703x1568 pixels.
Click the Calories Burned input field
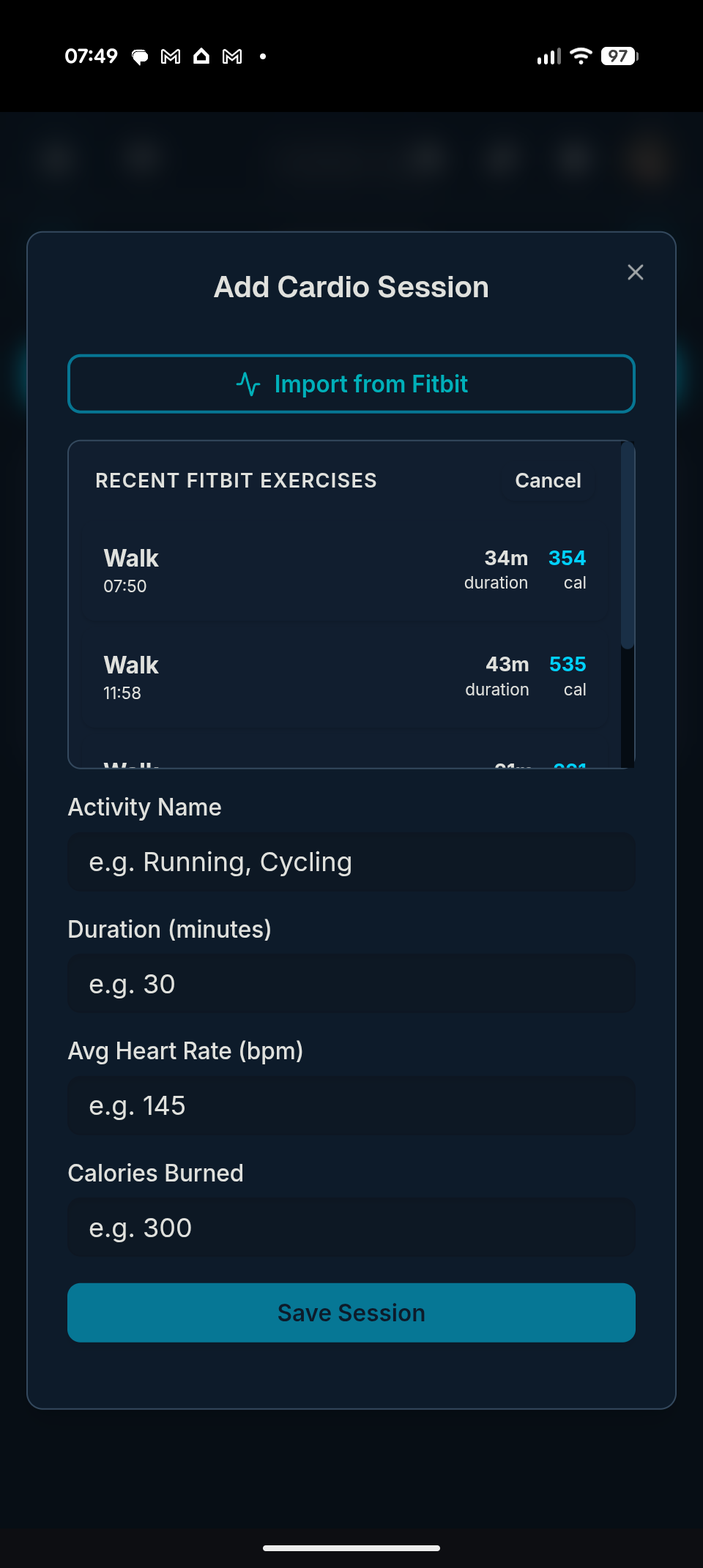(351, 1228)
